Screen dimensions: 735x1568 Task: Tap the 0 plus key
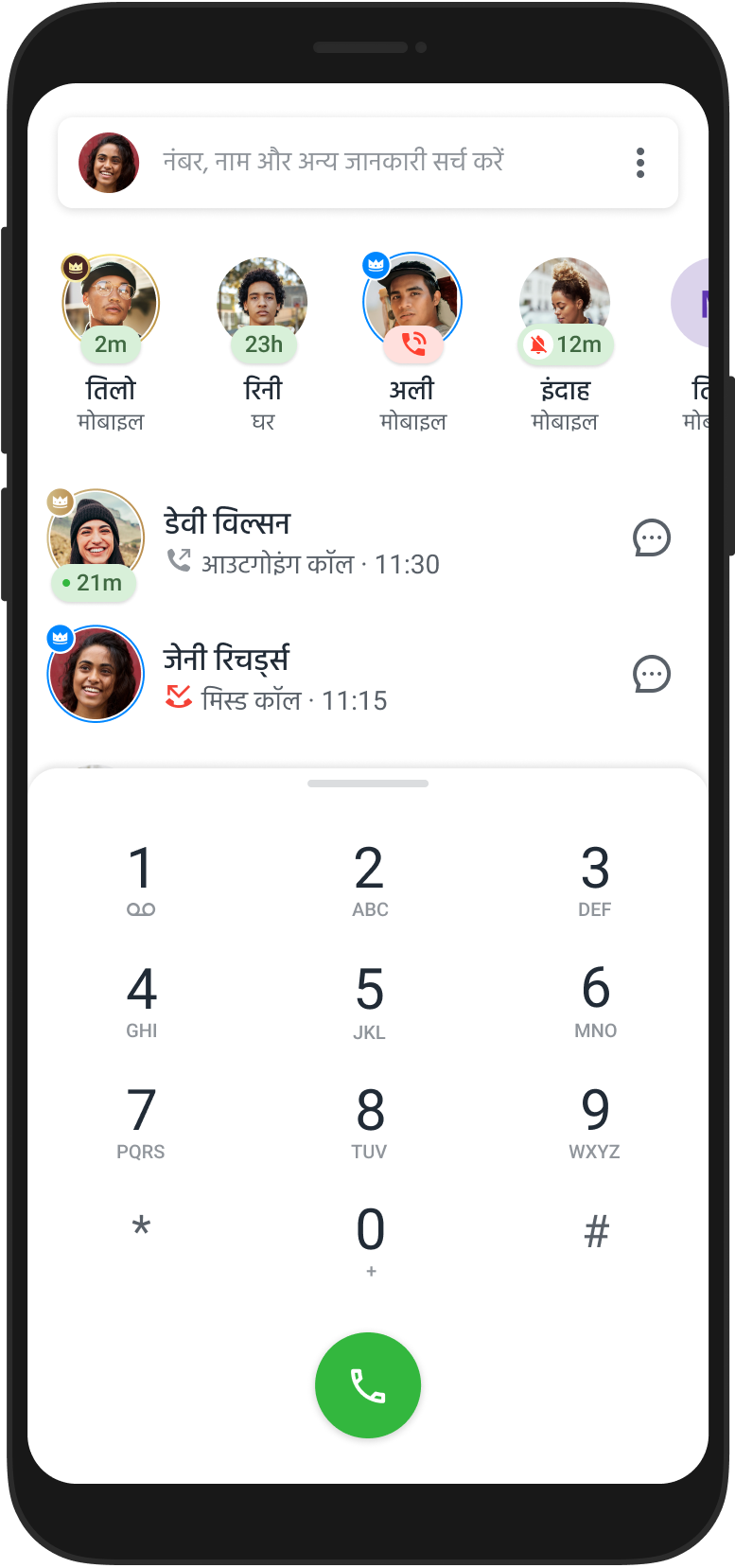370,1242
